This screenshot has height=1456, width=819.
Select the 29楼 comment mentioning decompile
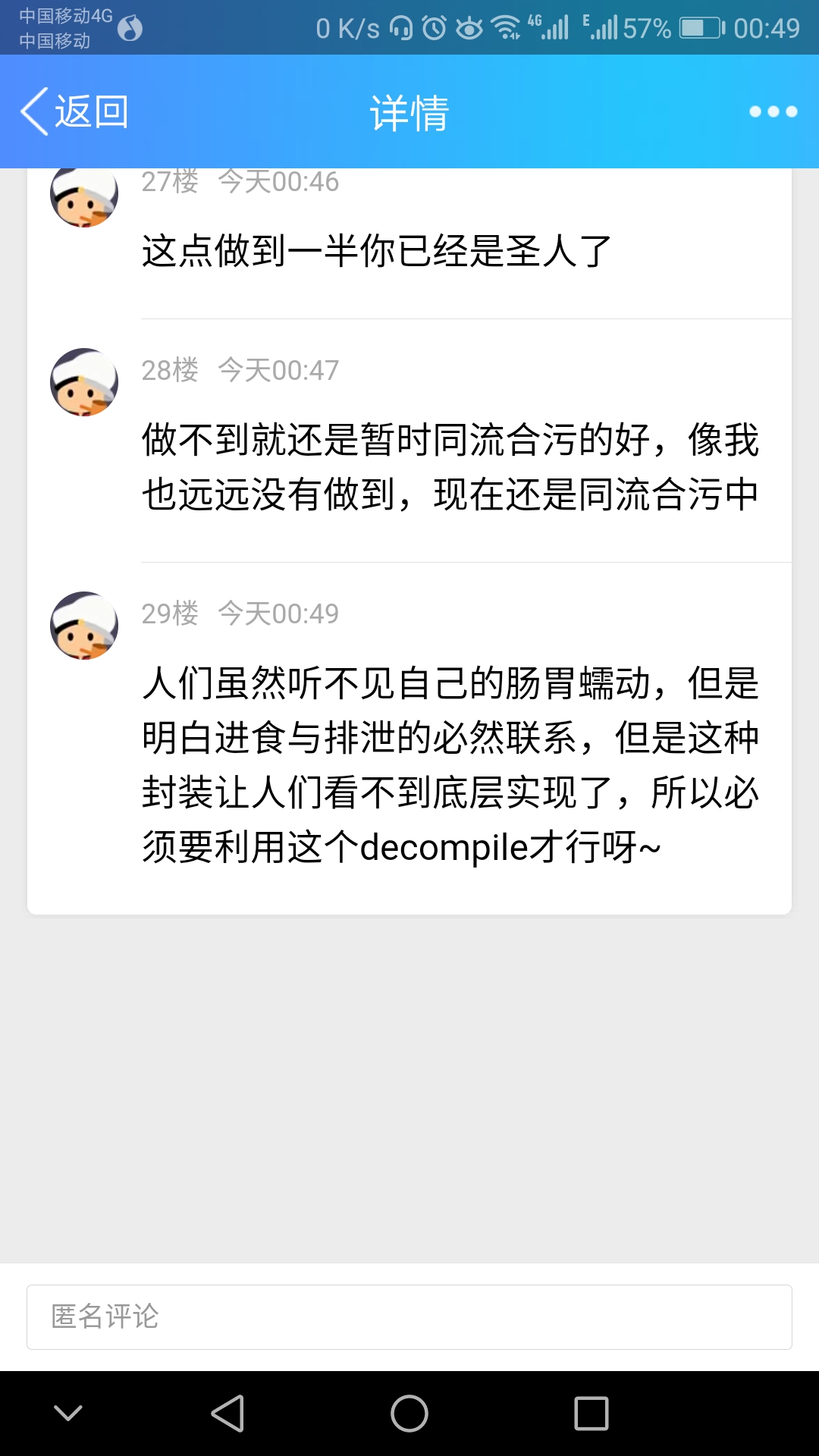450,764
